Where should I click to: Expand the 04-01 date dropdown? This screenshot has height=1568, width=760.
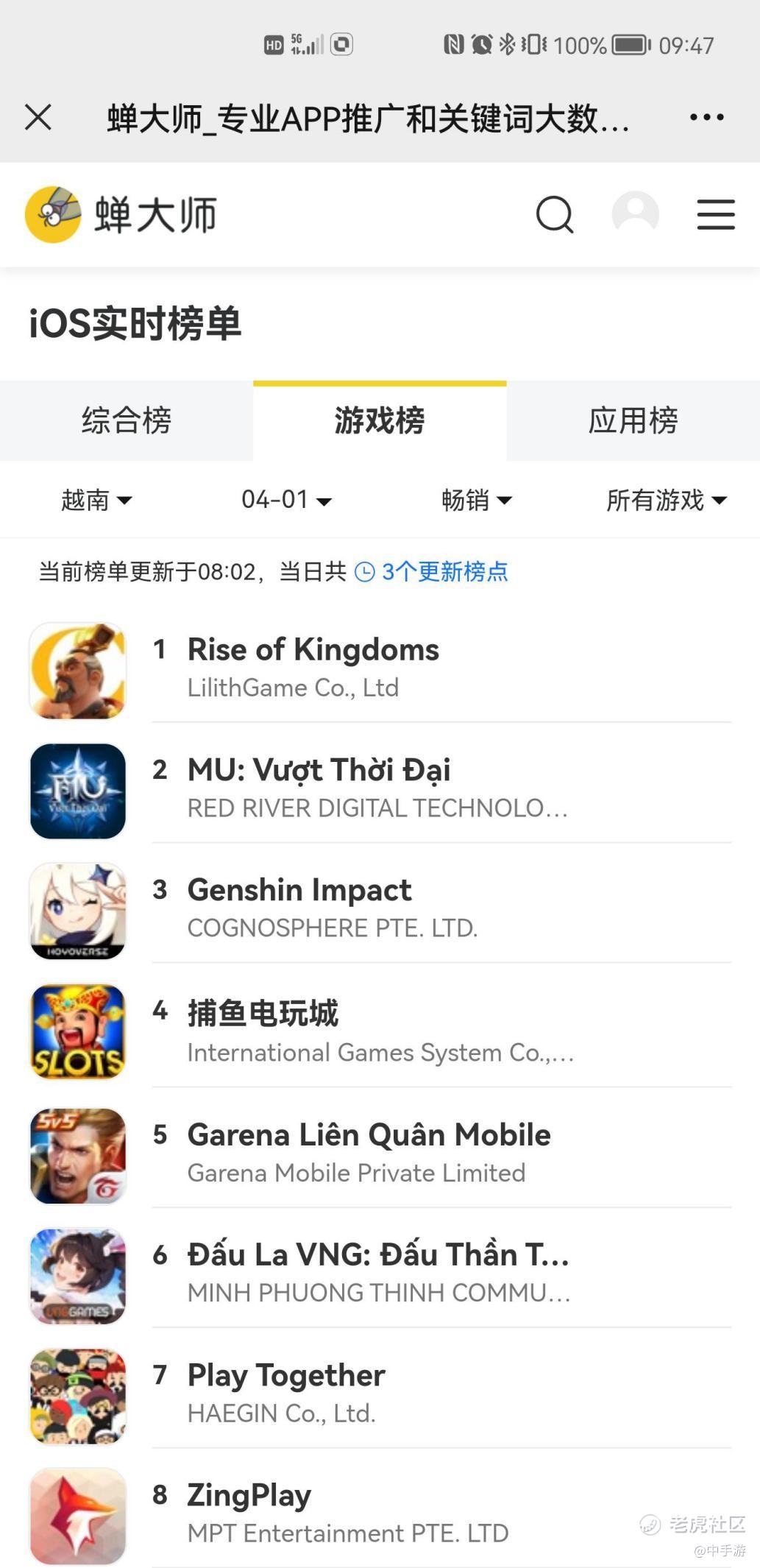pos(286,501)
